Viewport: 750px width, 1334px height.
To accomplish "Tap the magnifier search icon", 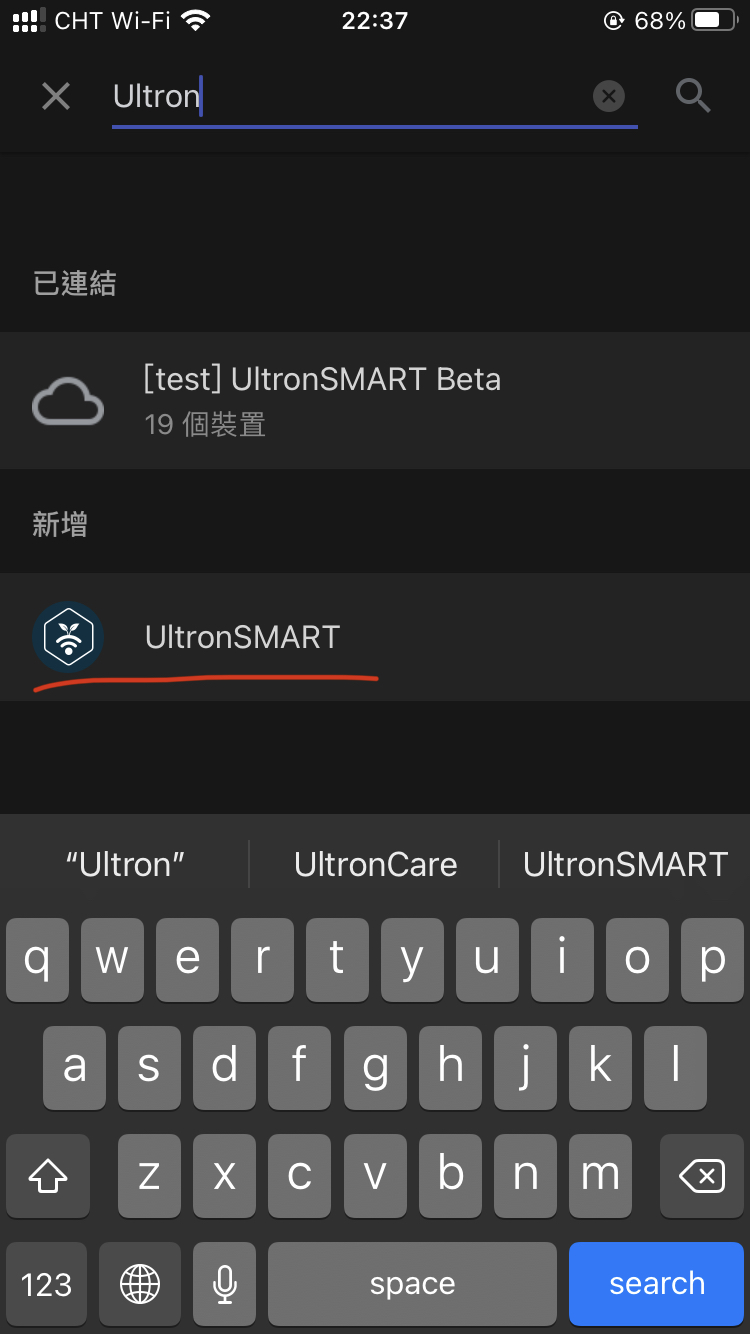I will point(693,96).
